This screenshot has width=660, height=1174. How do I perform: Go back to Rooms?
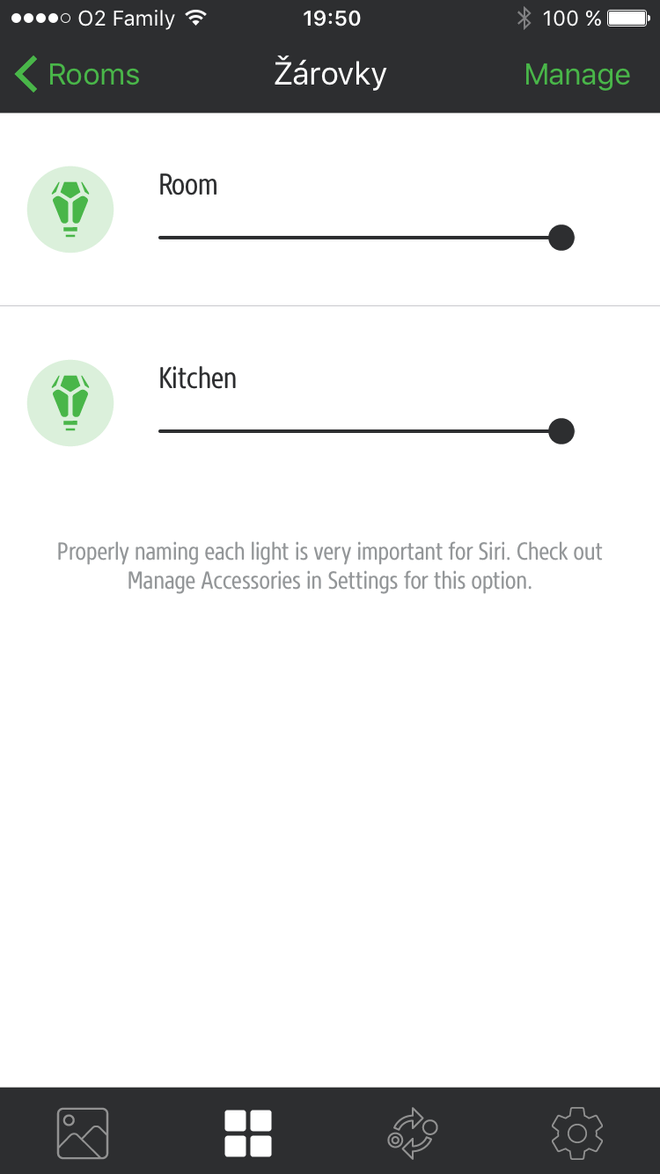coord(77,75)
